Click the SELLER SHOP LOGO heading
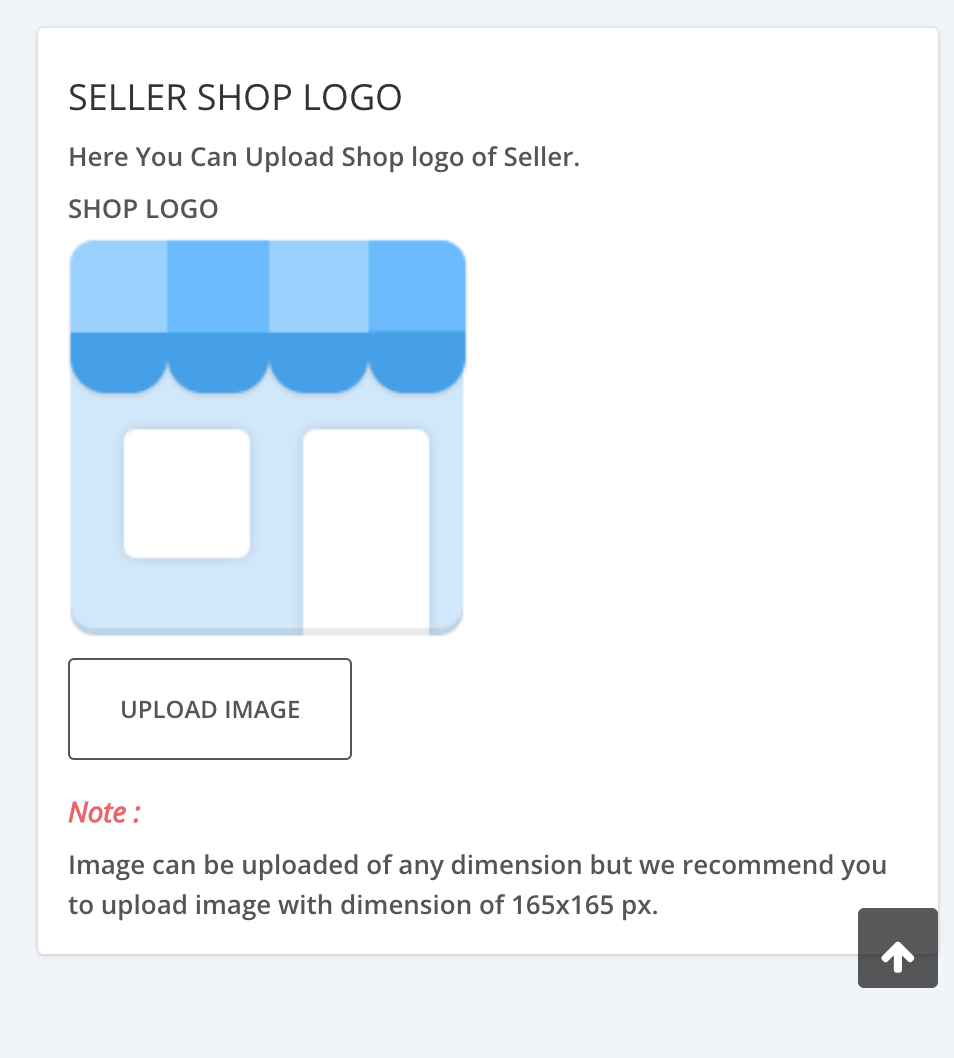 click(x=235, y=97)
